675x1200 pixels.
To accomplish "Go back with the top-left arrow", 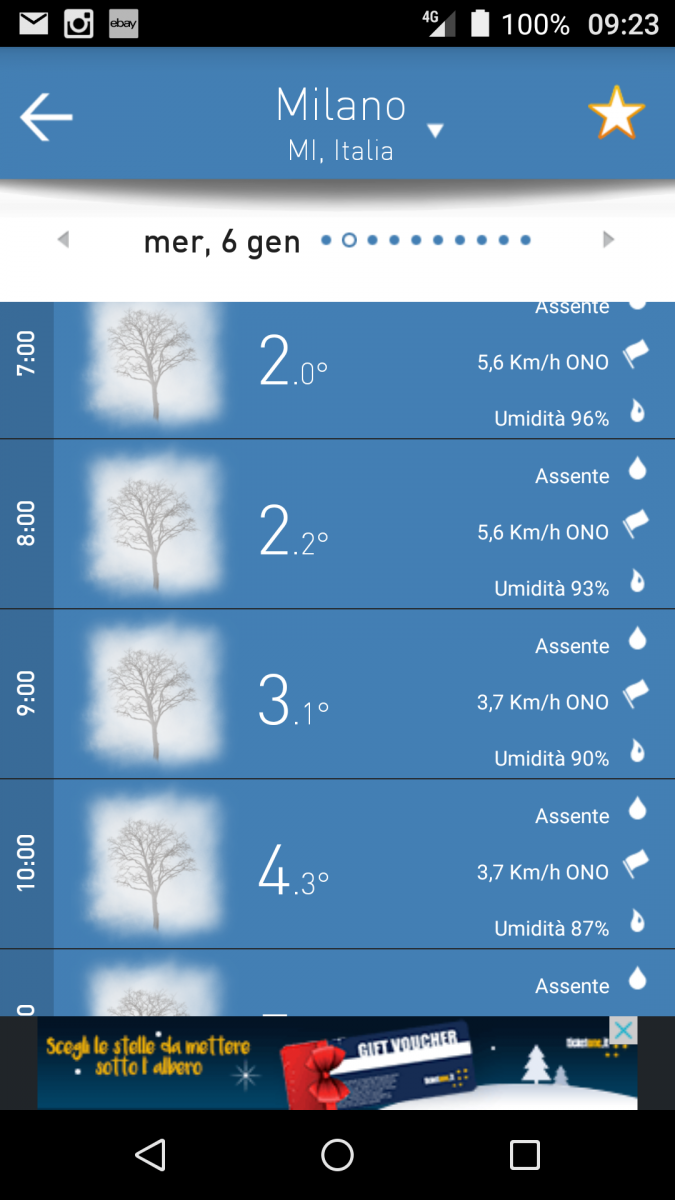I will pyautogui.click(x=46, y=117).
